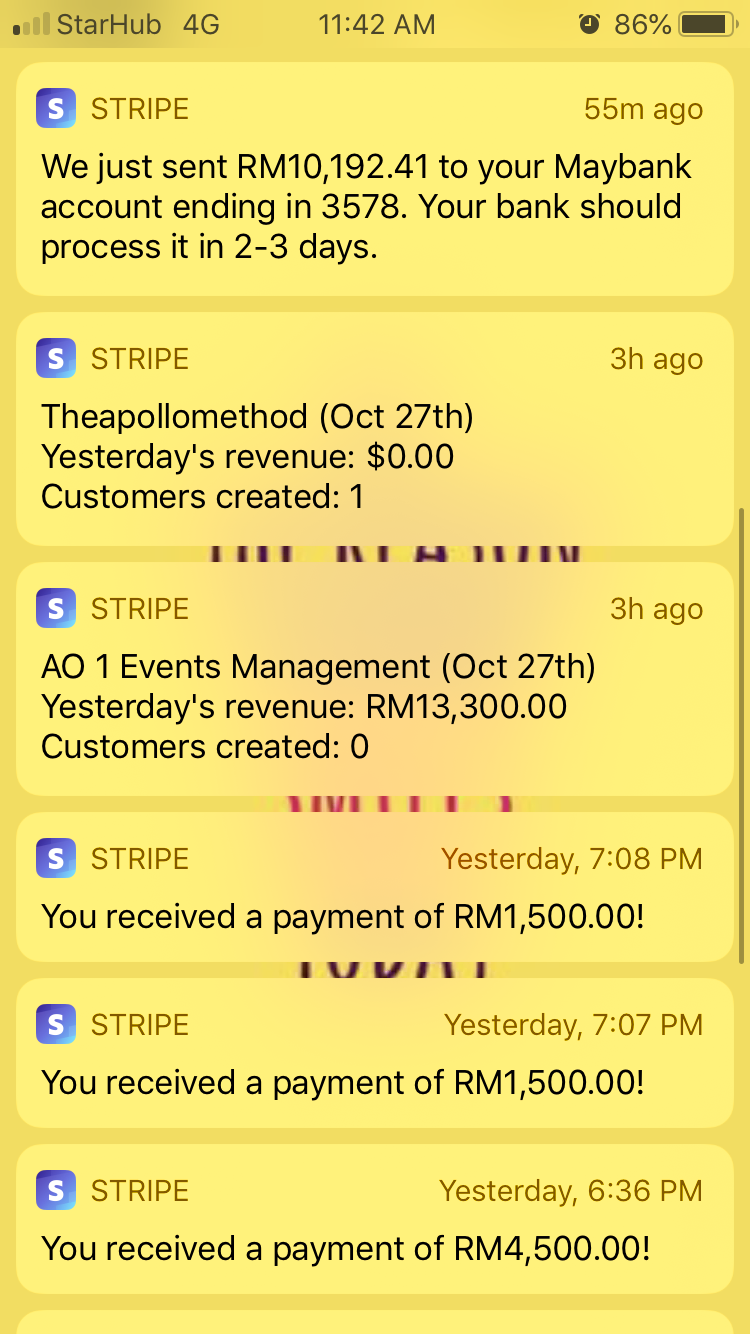Open the RM4,500.00 payment notification
This screenshot has height=1334, width=750.
pyautogui.click(x=375, y=1220)
